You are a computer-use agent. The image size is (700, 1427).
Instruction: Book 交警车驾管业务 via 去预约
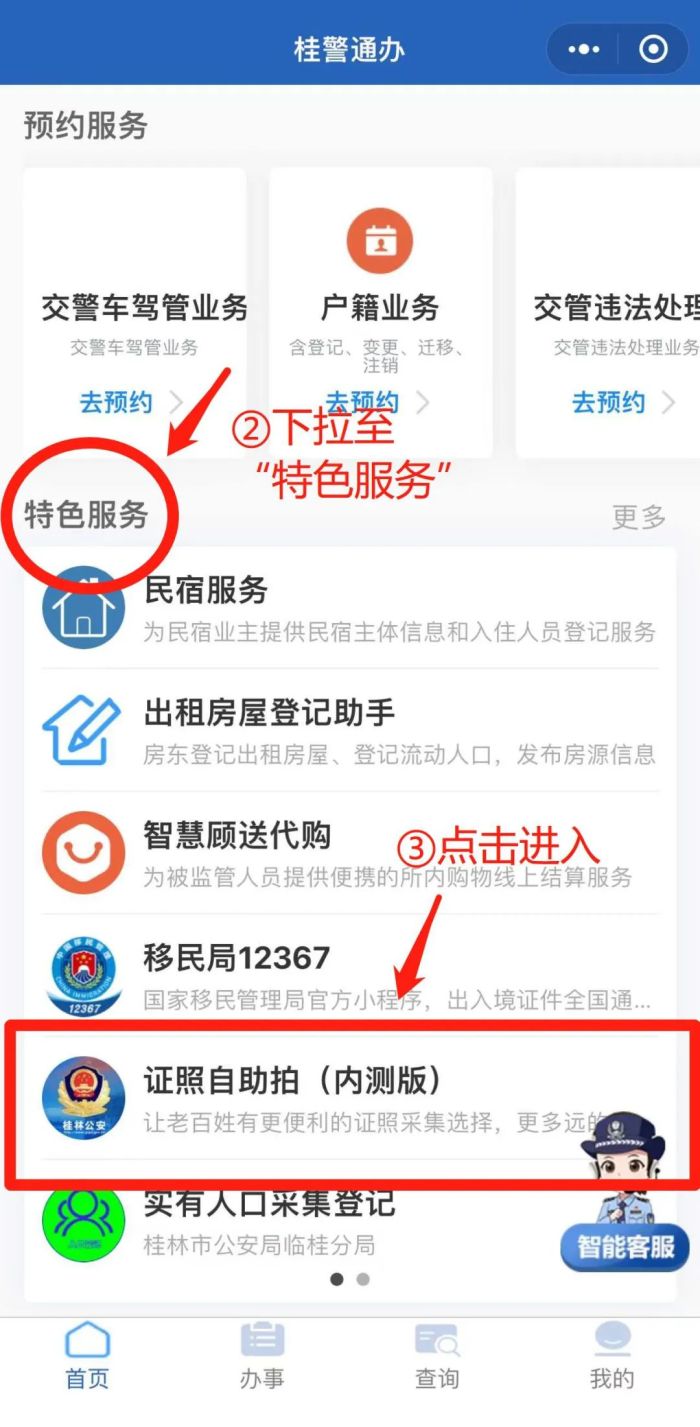(x=117, y=402)
